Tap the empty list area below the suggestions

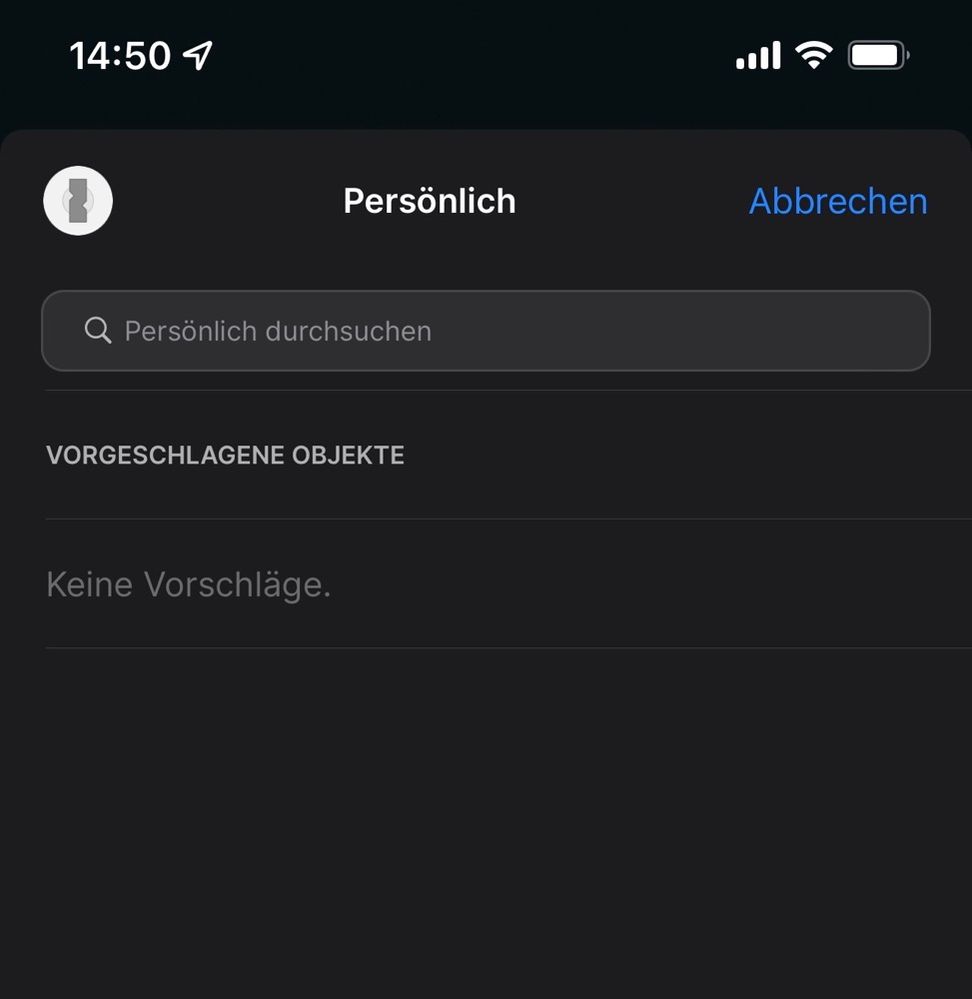coord(486,800)
